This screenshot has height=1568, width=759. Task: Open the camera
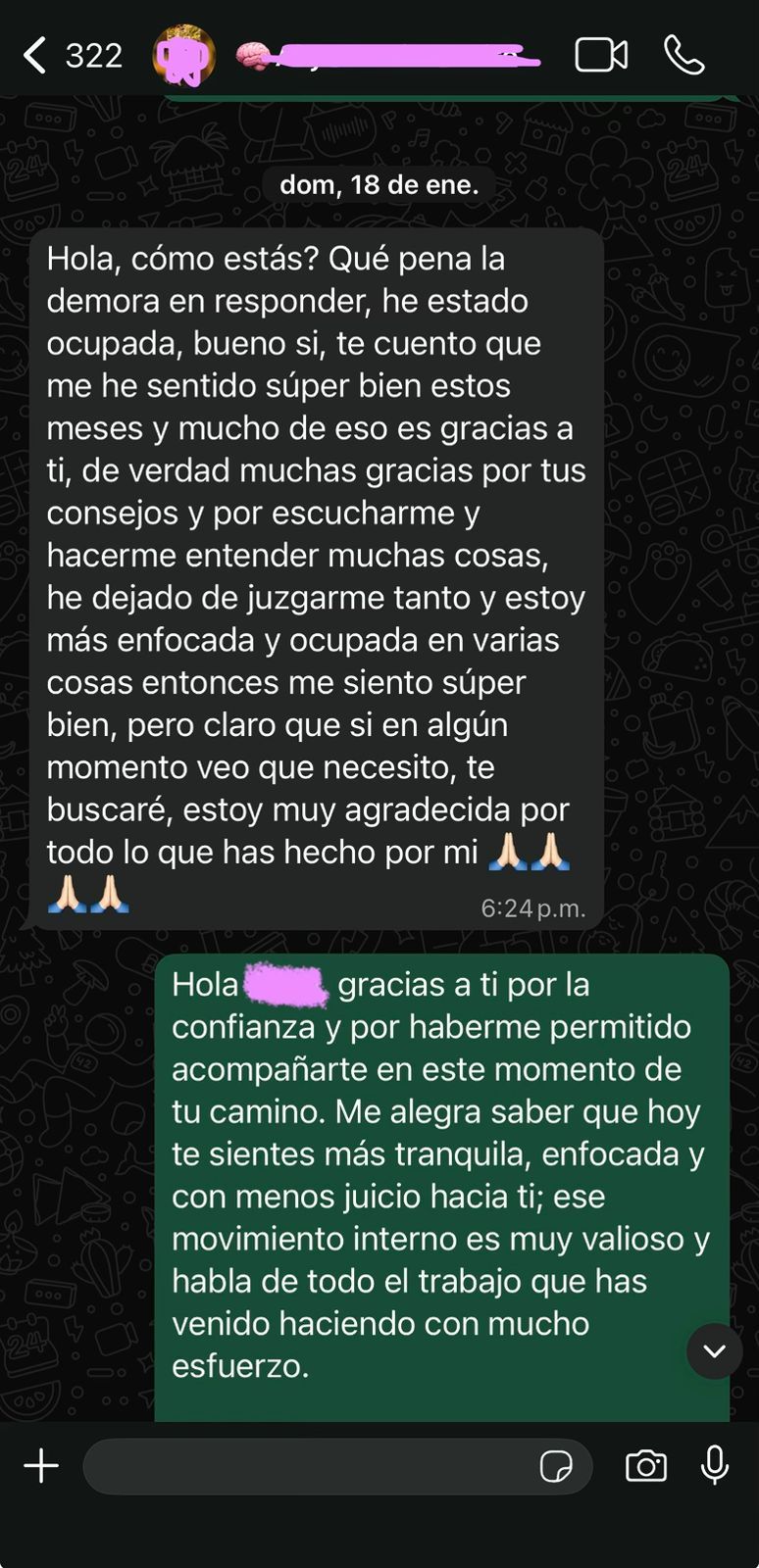646,1466
